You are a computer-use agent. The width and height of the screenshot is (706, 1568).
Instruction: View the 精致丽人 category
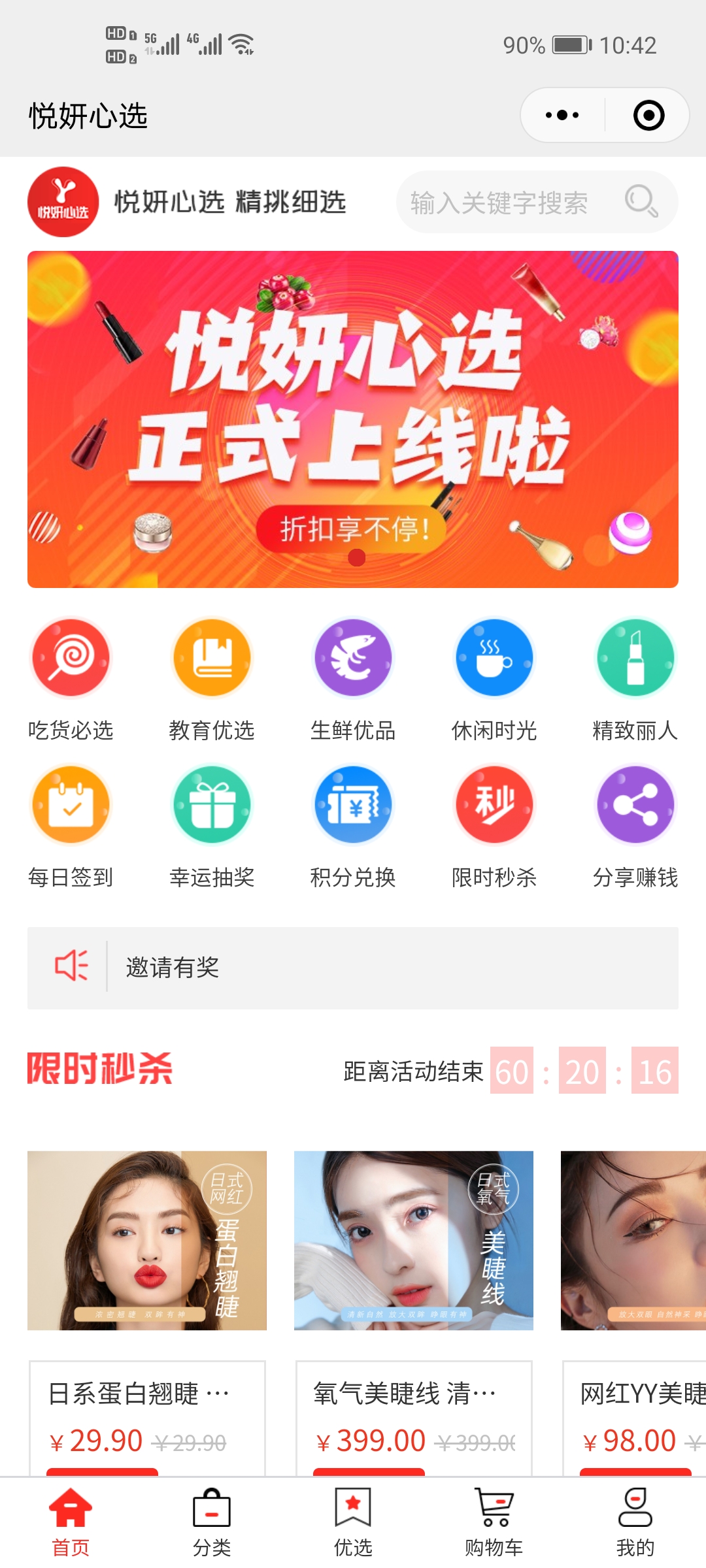(635, 659)
